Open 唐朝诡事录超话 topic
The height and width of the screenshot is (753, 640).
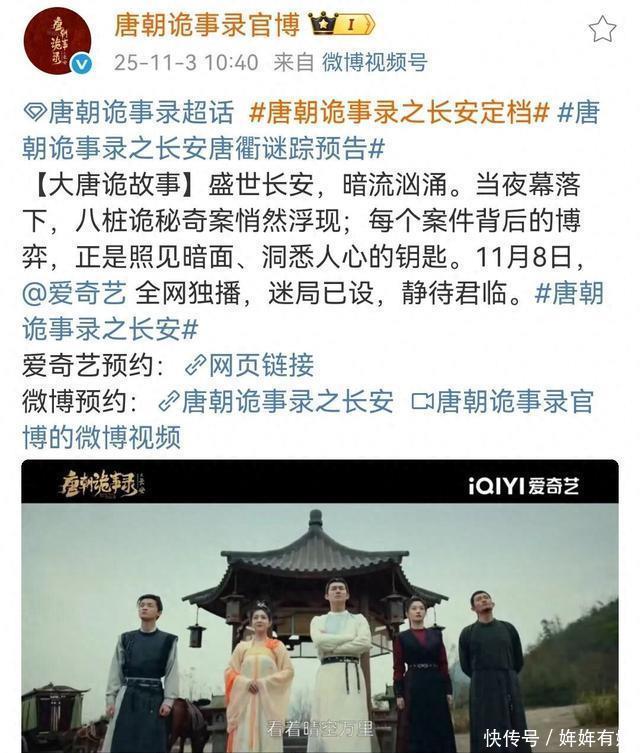[x=129, y=112]
